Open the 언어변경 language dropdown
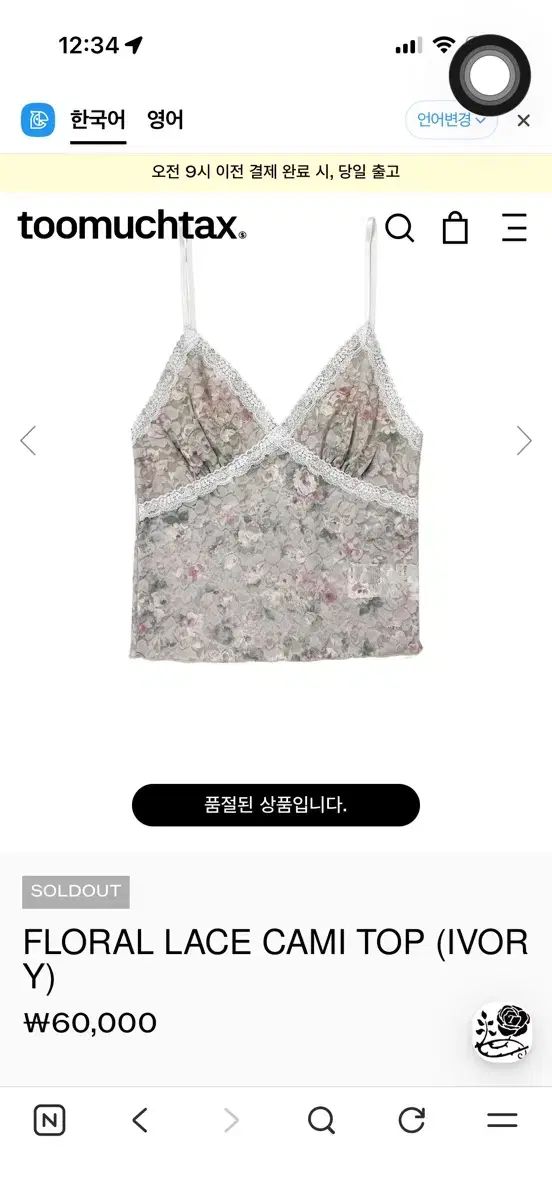 click(x=451, y=120)
